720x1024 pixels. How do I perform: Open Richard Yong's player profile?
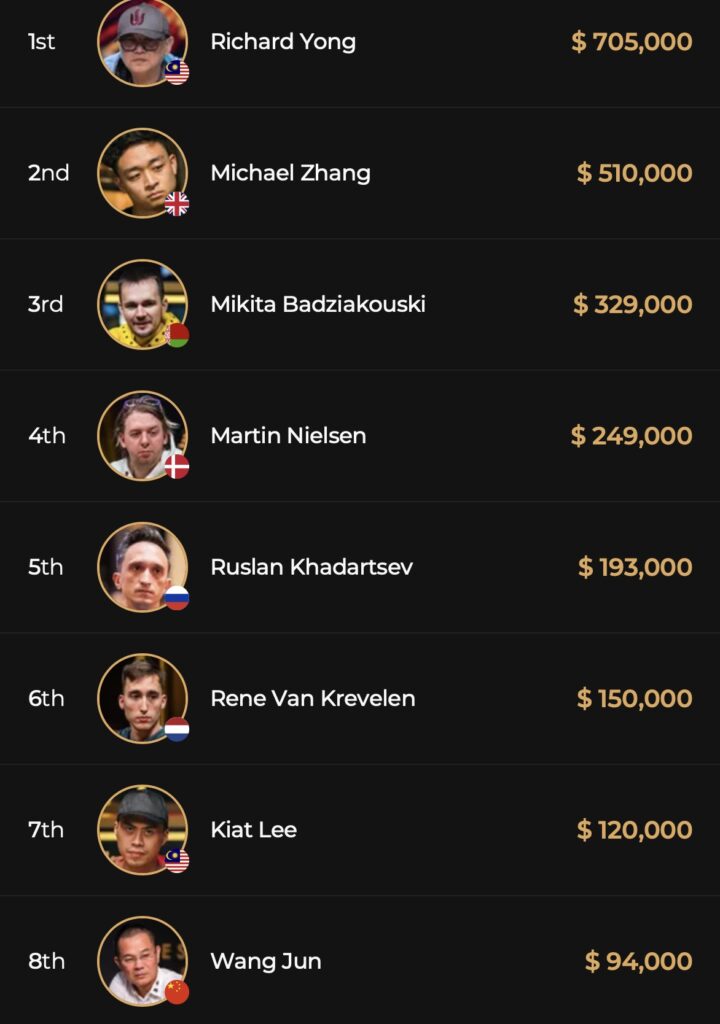283,42
